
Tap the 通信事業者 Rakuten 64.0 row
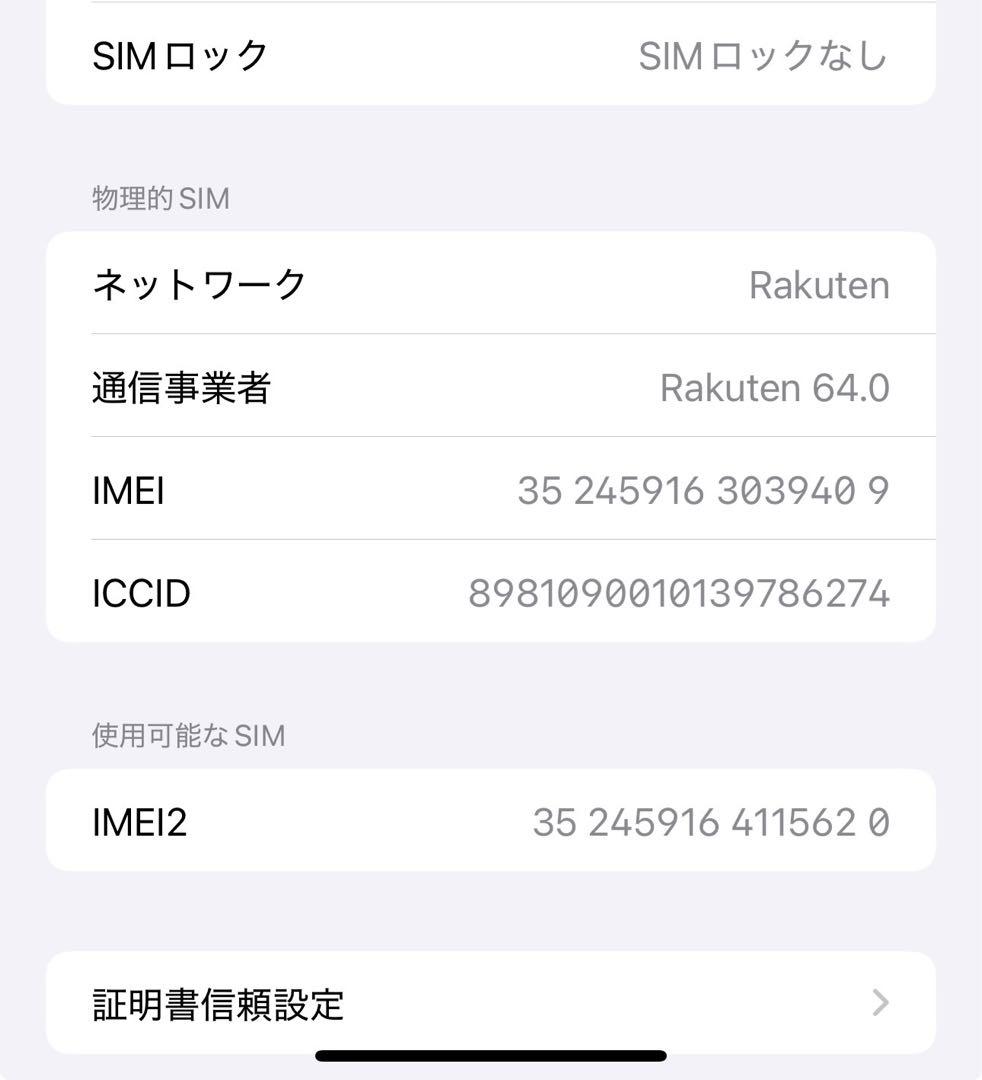(490, 387)
